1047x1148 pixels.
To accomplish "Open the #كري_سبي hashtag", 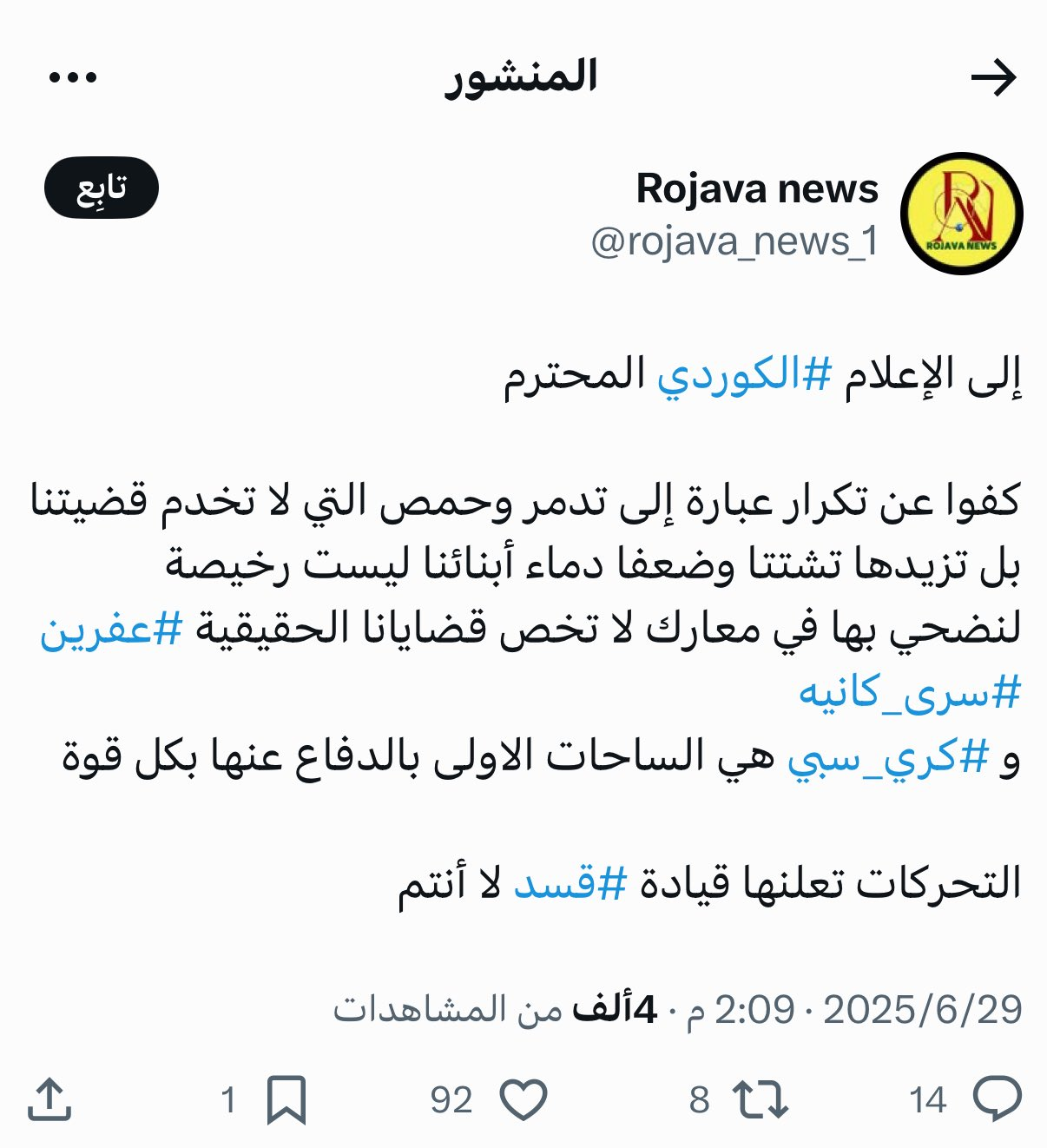I will (887, 757).
